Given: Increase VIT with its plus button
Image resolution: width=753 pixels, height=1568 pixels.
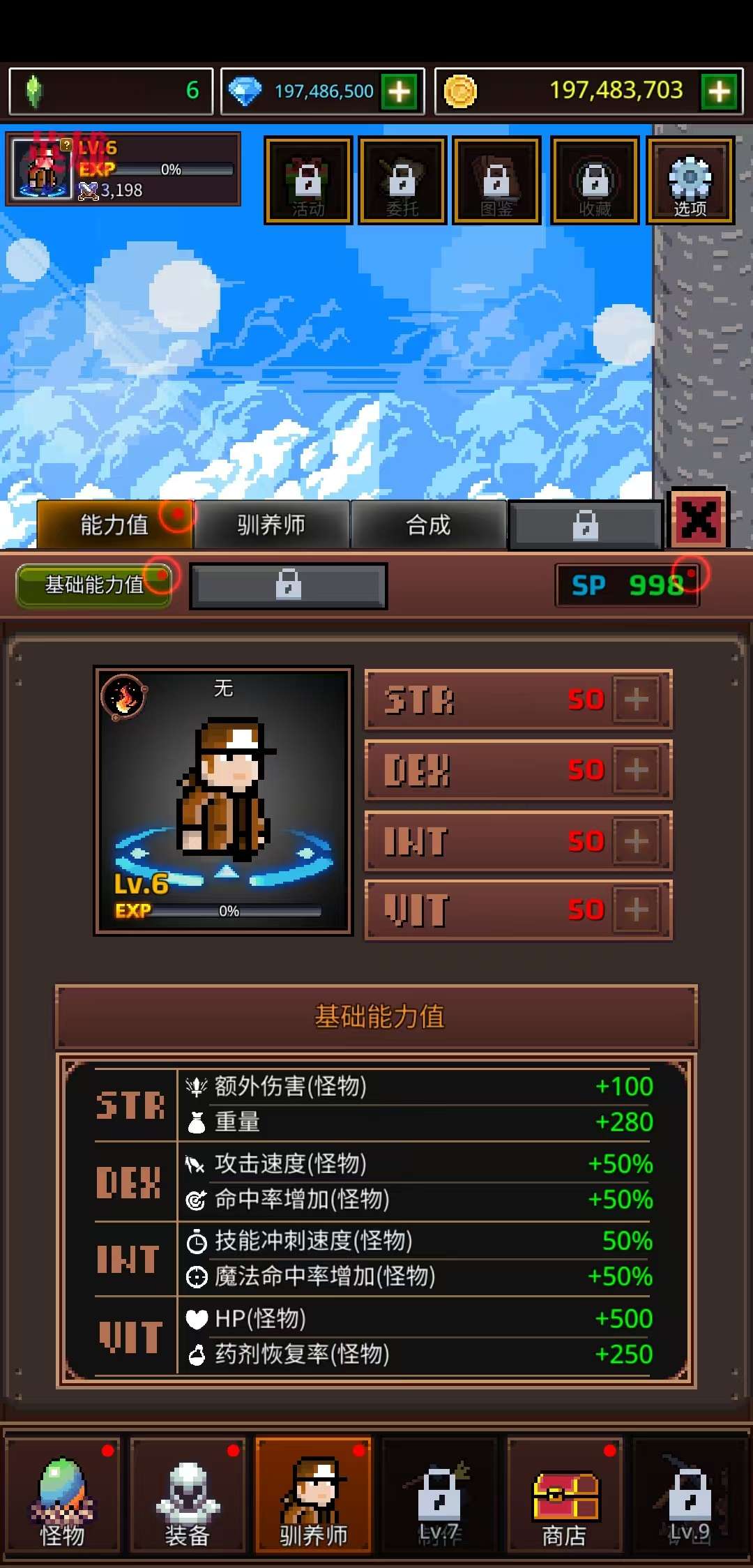Looking at the screenshot, I should point(636,910).
